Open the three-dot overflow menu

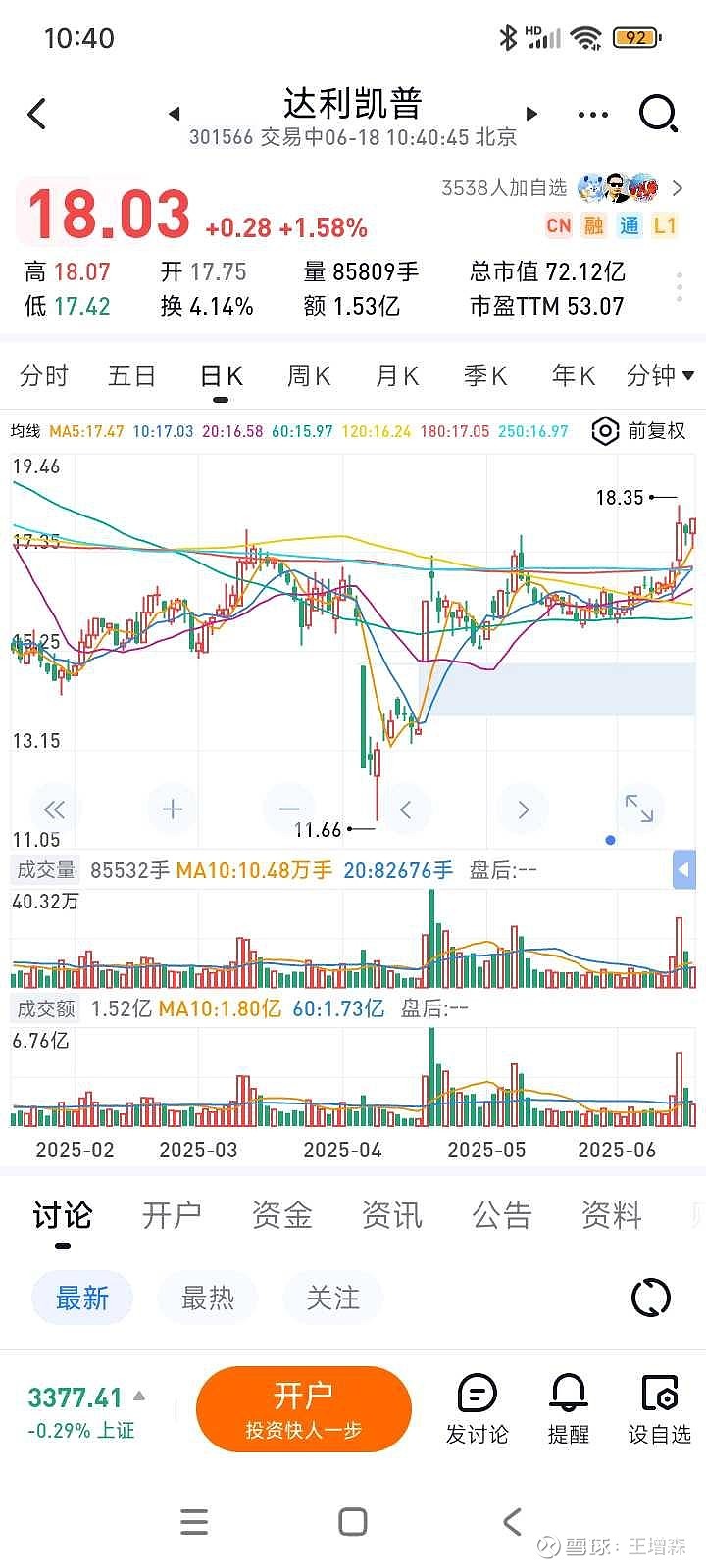tap(593, 115)
